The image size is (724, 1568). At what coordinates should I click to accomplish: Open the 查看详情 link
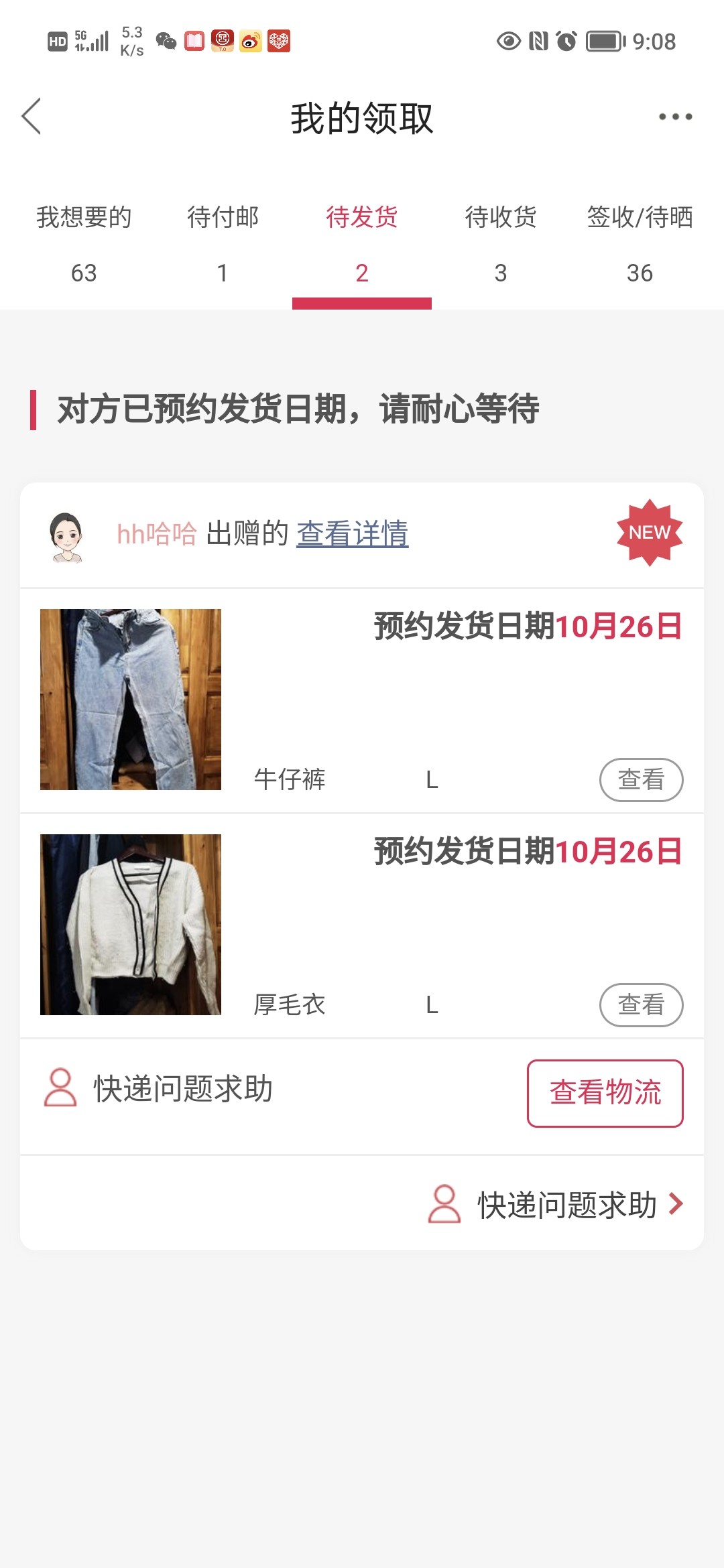pos(352,534)
